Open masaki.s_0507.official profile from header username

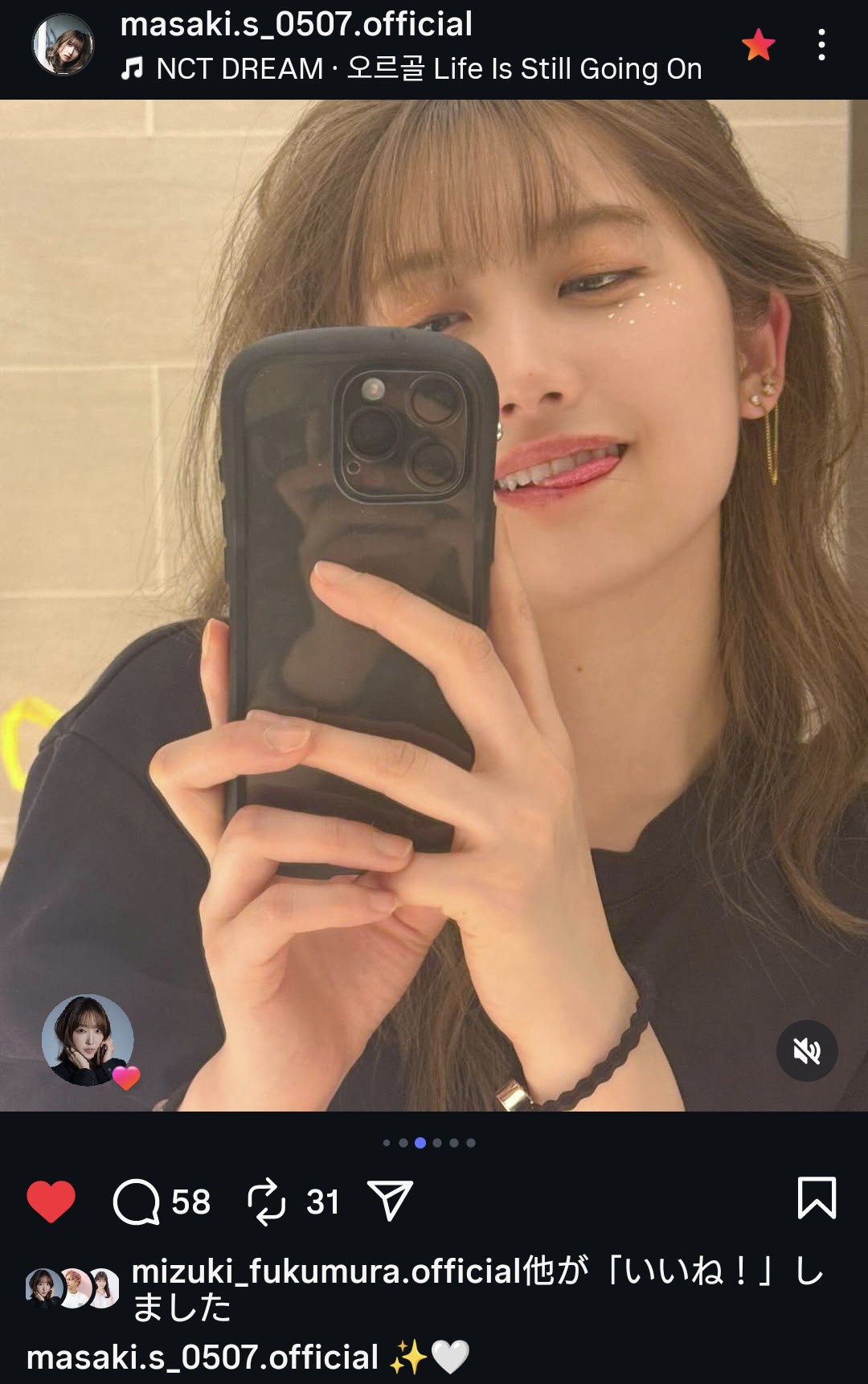point(296,24)
